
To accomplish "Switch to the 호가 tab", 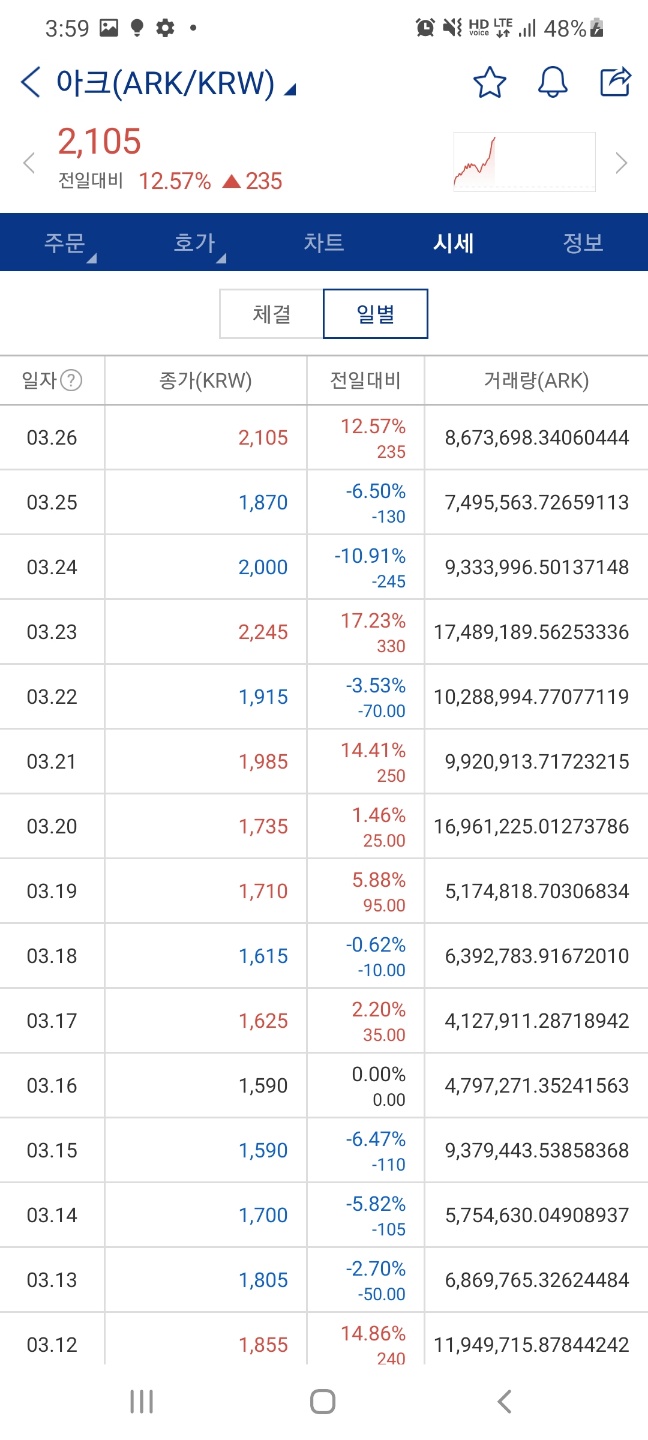I will (x=195, y=243).
